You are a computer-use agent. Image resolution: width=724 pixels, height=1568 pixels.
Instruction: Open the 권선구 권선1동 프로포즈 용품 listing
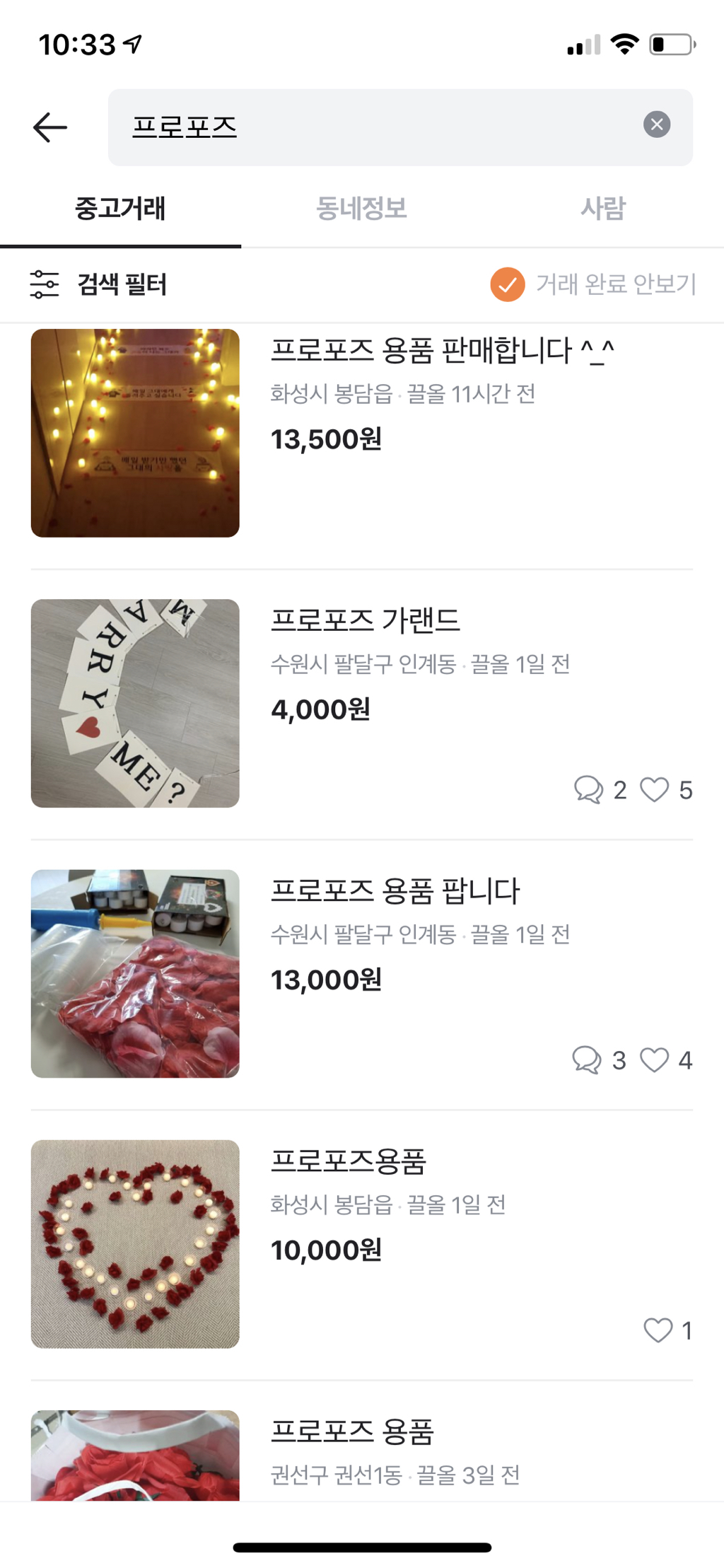click(352, 1431)
